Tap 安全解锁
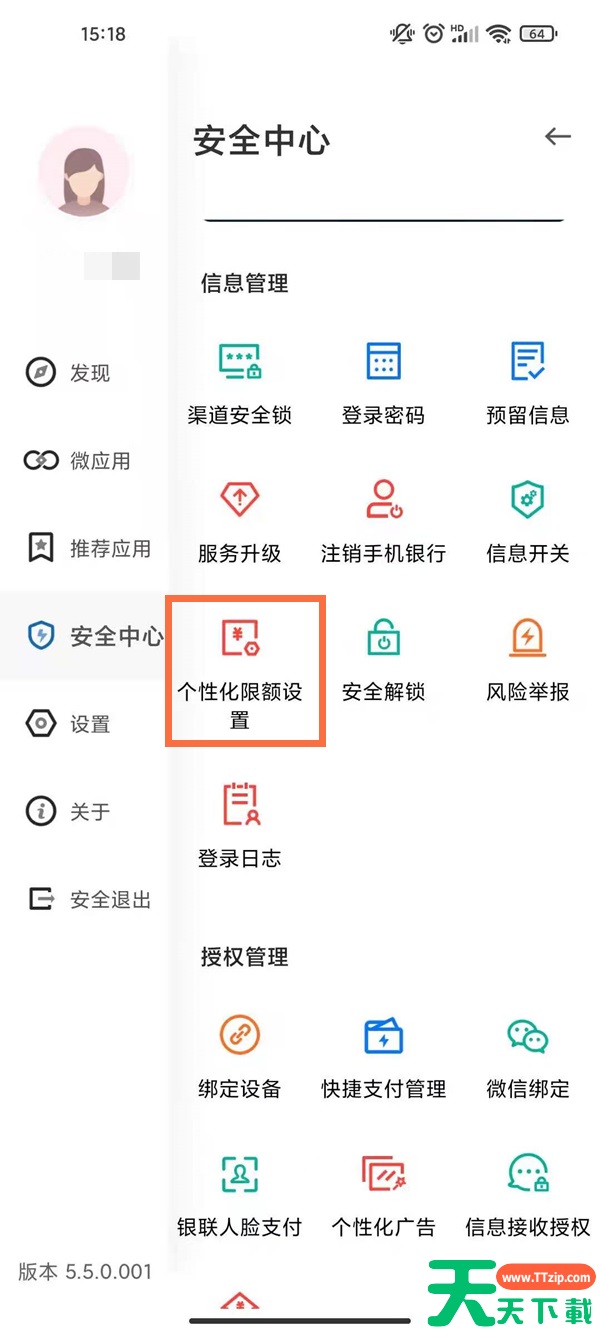The image size is (600, 1333). pos(383,656)
